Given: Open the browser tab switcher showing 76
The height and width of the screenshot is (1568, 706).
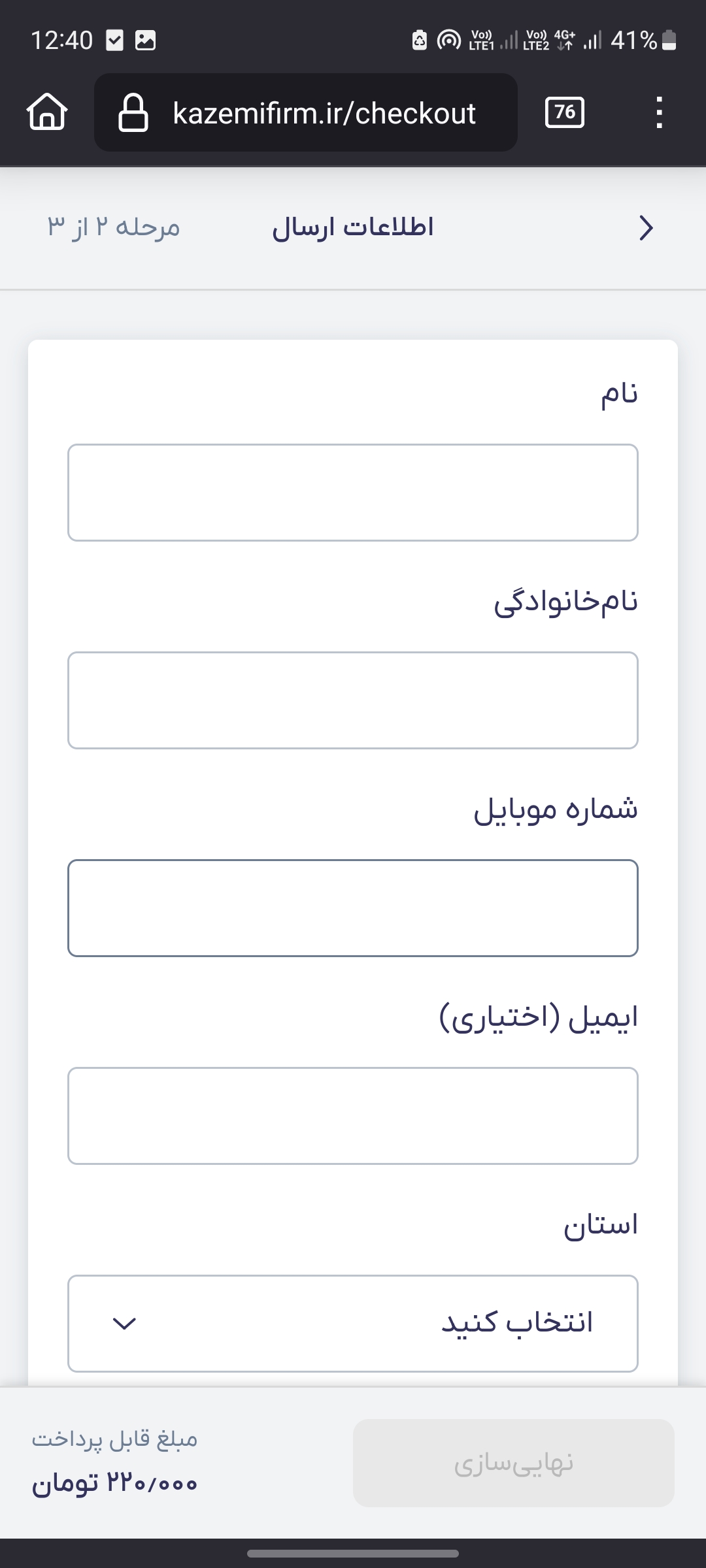Looking at the screenshot, I should coord(565,112).
